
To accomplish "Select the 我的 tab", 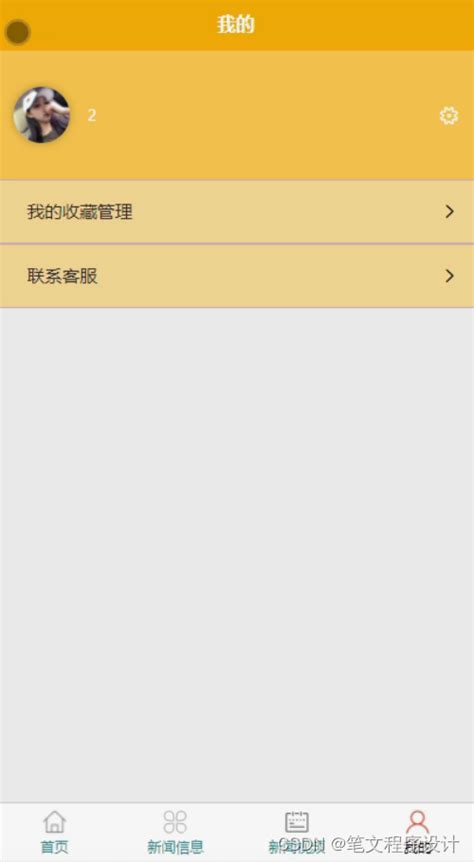I will click(x=417, y=832).
